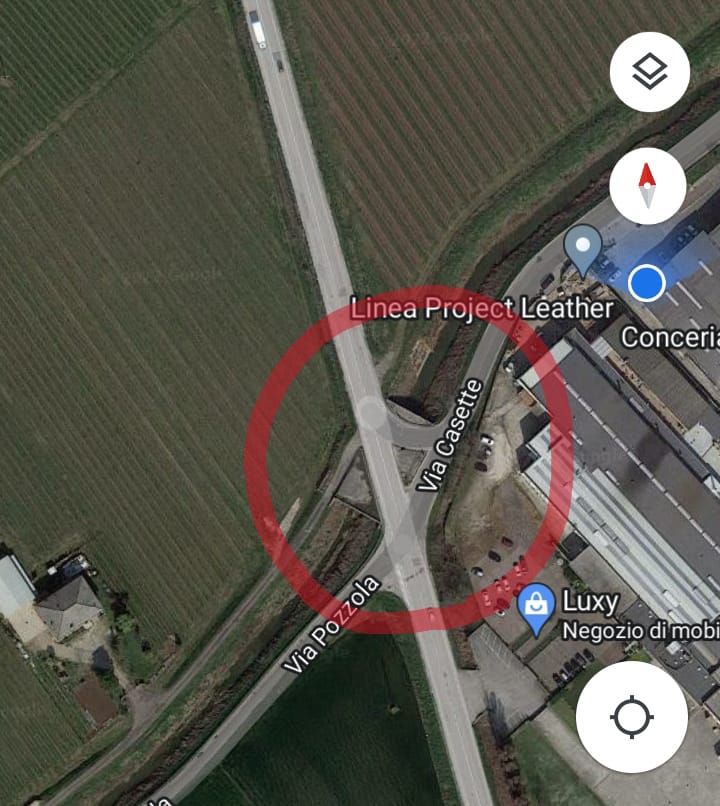Open the map layers selector
This screenshot has width=720, height=806.
coord(649,72)
